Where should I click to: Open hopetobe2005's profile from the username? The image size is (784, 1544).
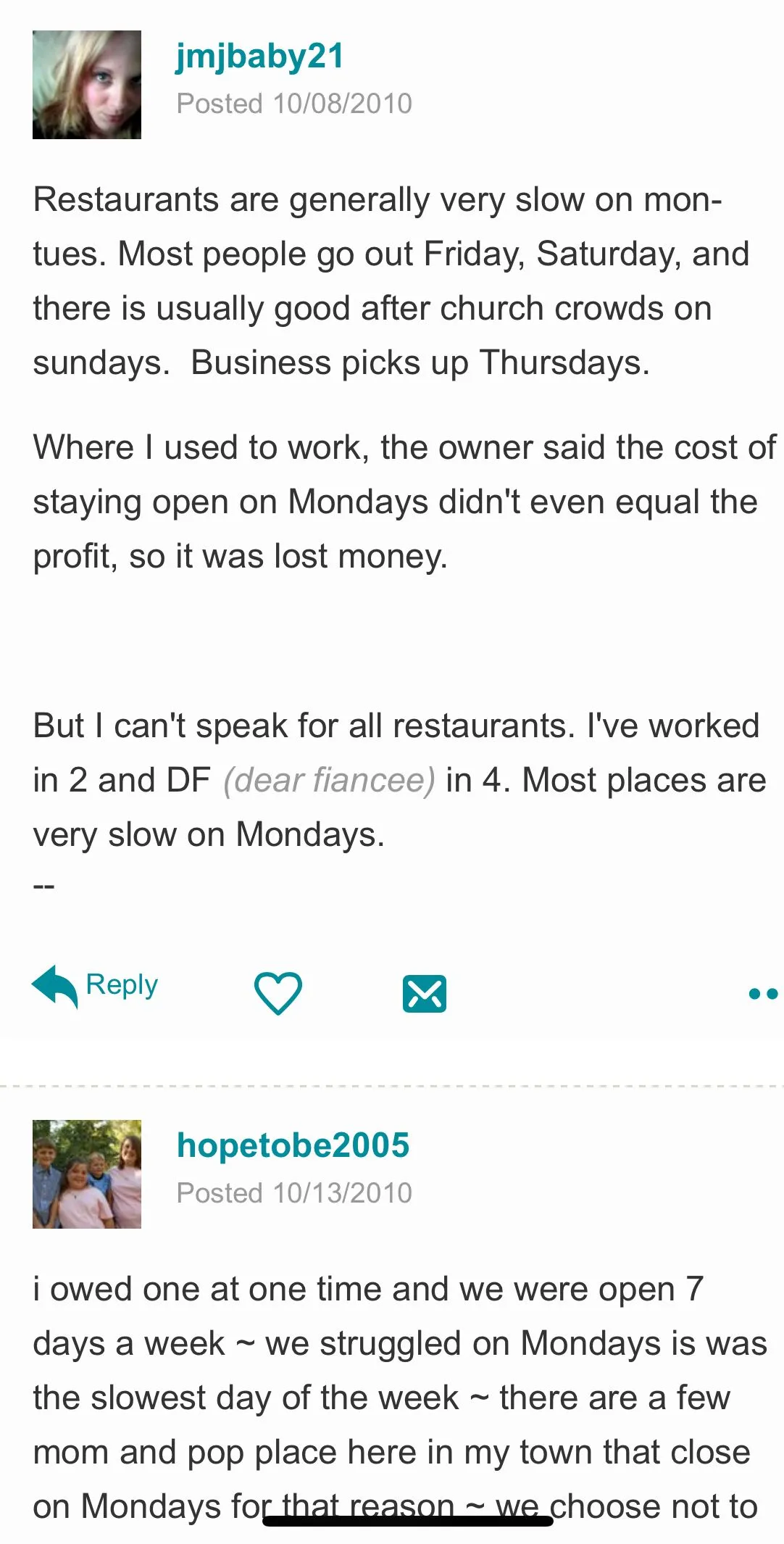point(293,1146)
